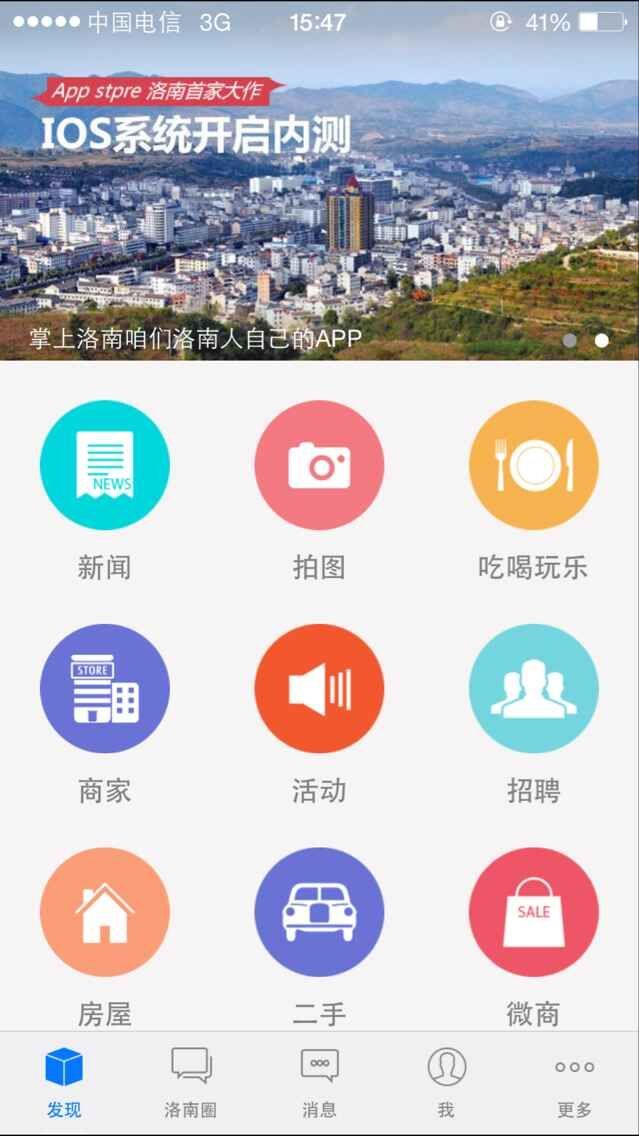Image resolution: width=639 pixels, height=1136 pixels.
Task: Go to the 我 profile tab
Action: coord(446,1083)
